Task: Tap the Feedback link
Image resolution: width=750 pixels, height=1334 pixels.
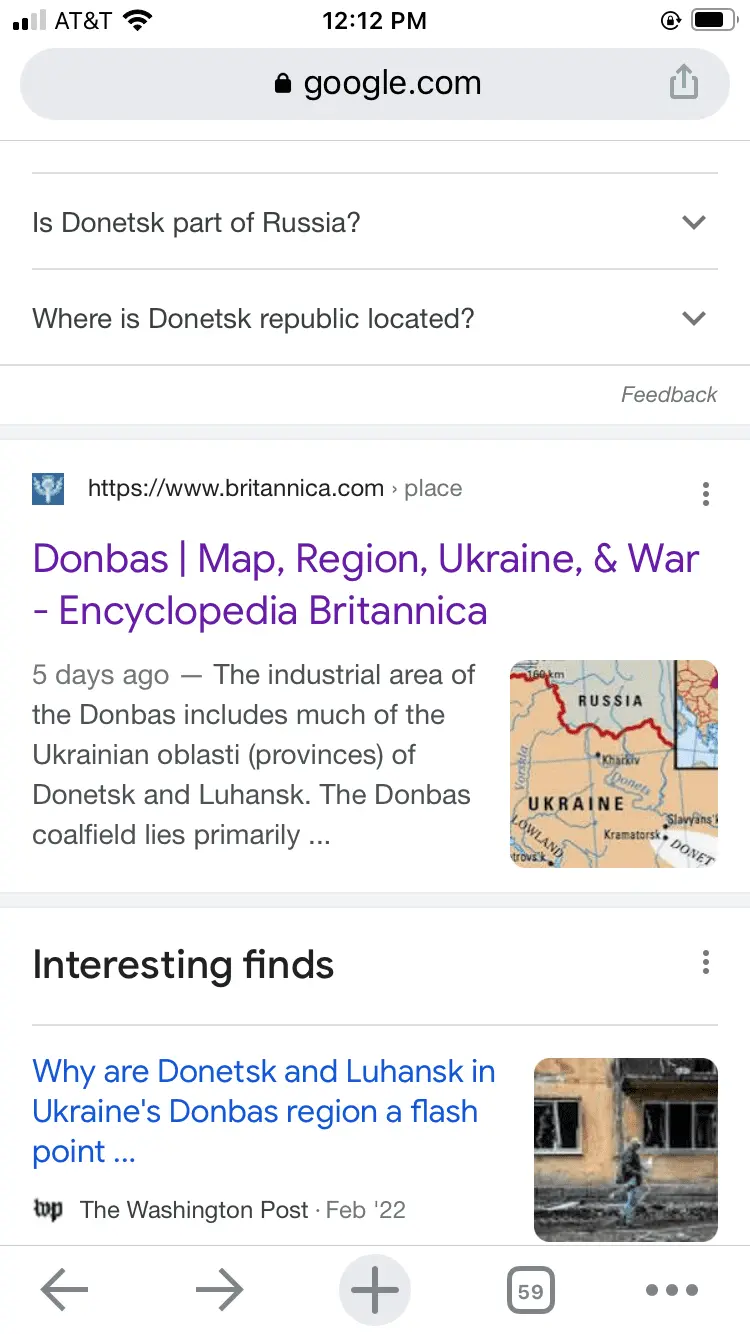Action: (x=668, y=395)
